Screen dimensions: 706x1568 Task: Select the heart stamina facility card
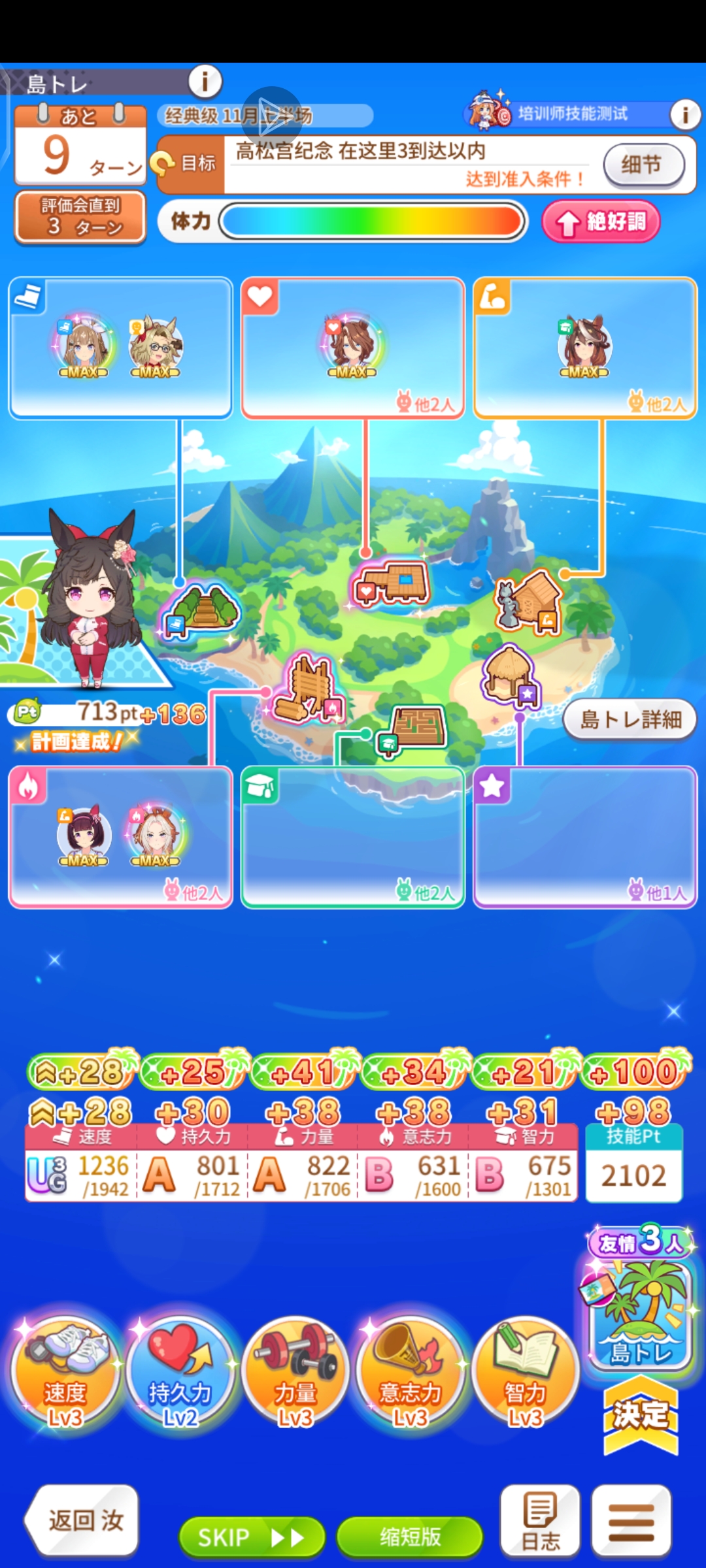(353, 348)
